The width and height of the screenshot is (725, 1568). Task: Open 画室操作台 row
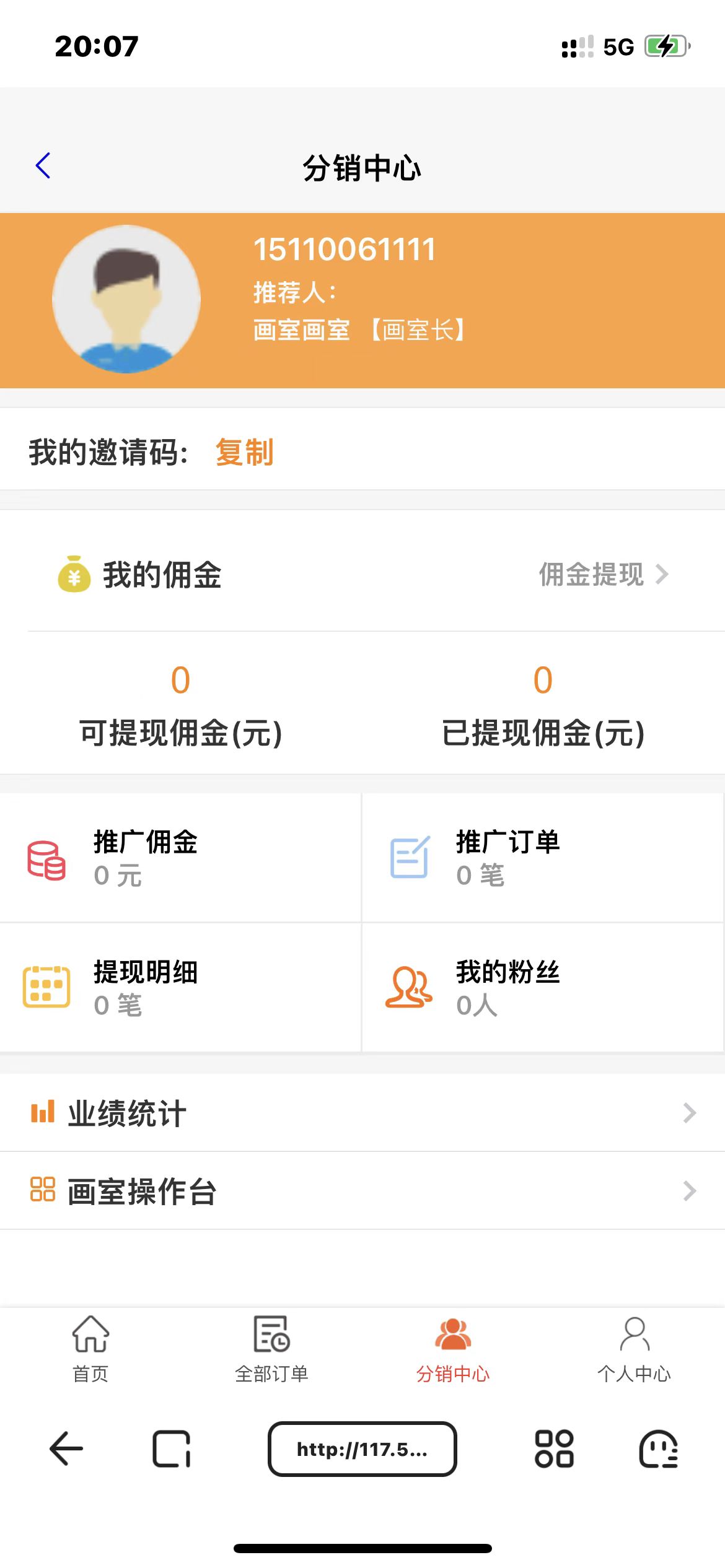pos(362,1191)
